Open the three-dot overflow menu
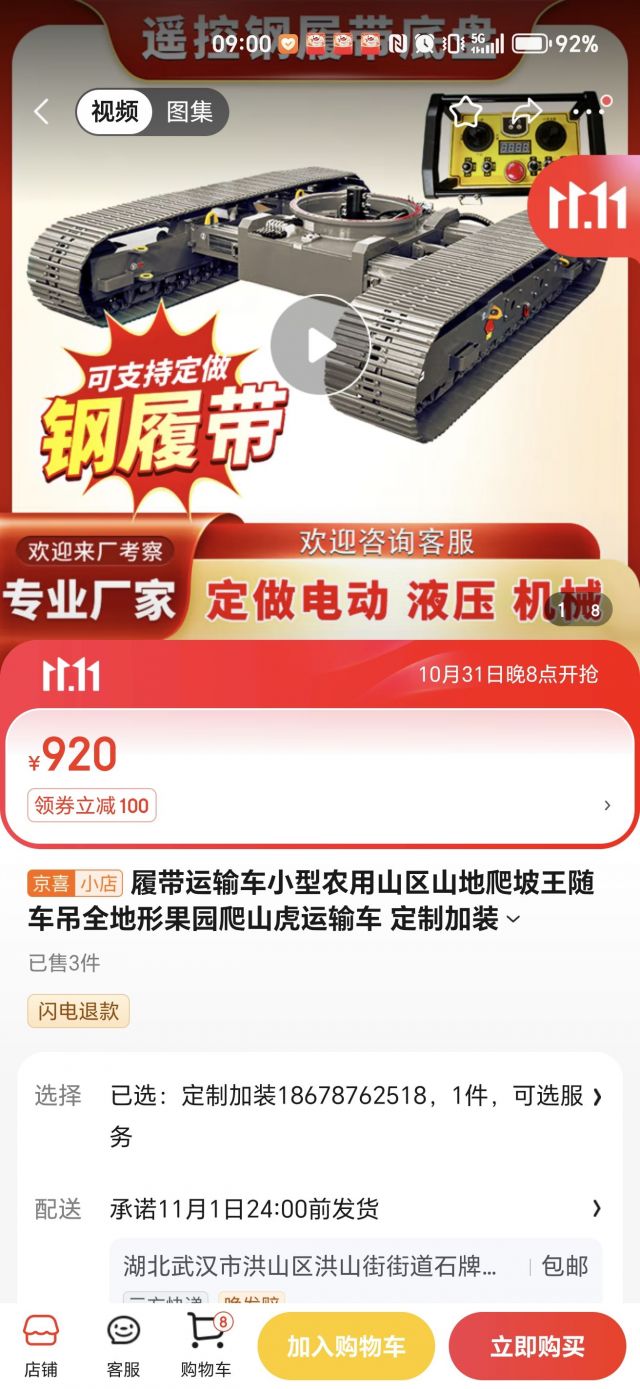Viewport: 640px width, 1389px height. 590,111
